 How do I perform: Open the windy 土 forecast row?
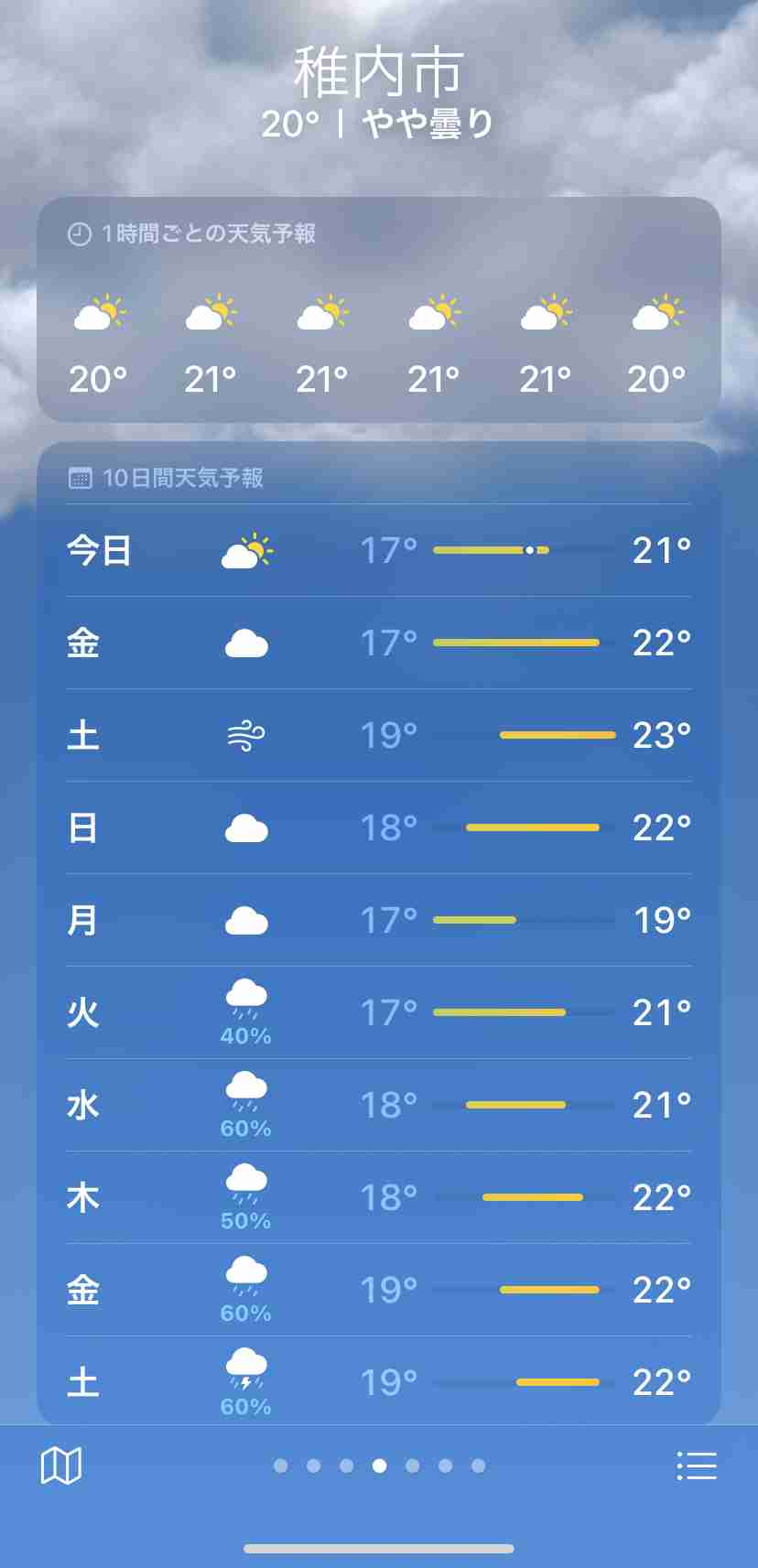[379, 735]
